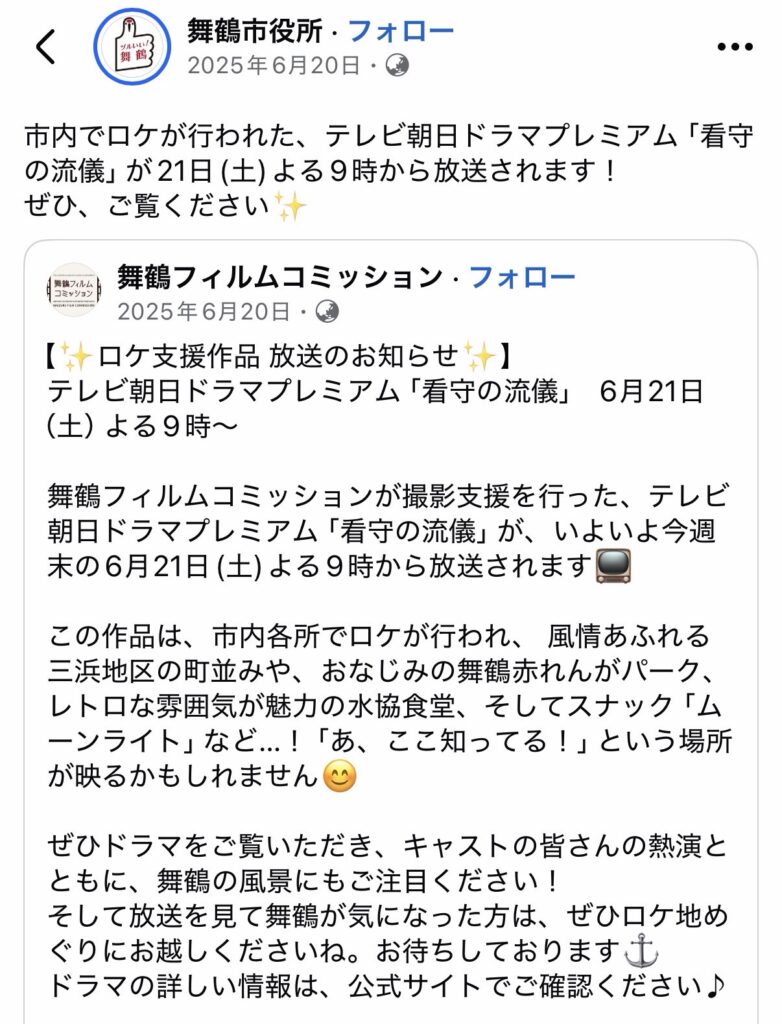
Task: Follow 舞鶴市役所 page
Action: point(400,32)
